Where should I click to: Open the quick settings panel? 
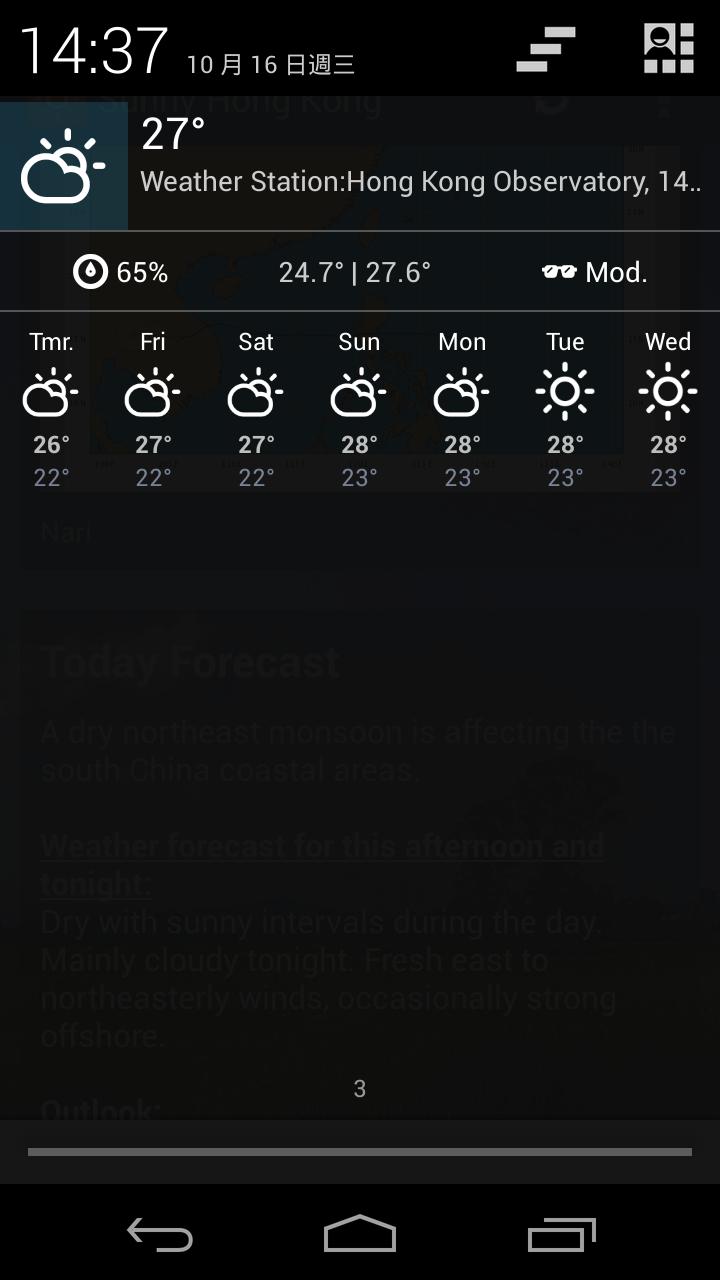point(668,49)
